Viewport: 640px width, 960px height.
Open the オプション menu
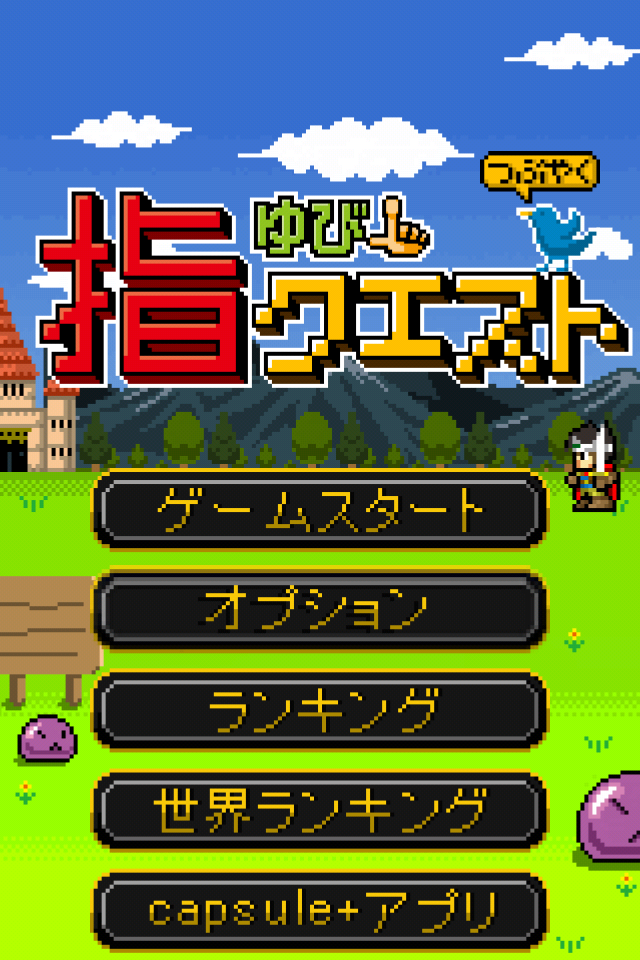(319, 609)
